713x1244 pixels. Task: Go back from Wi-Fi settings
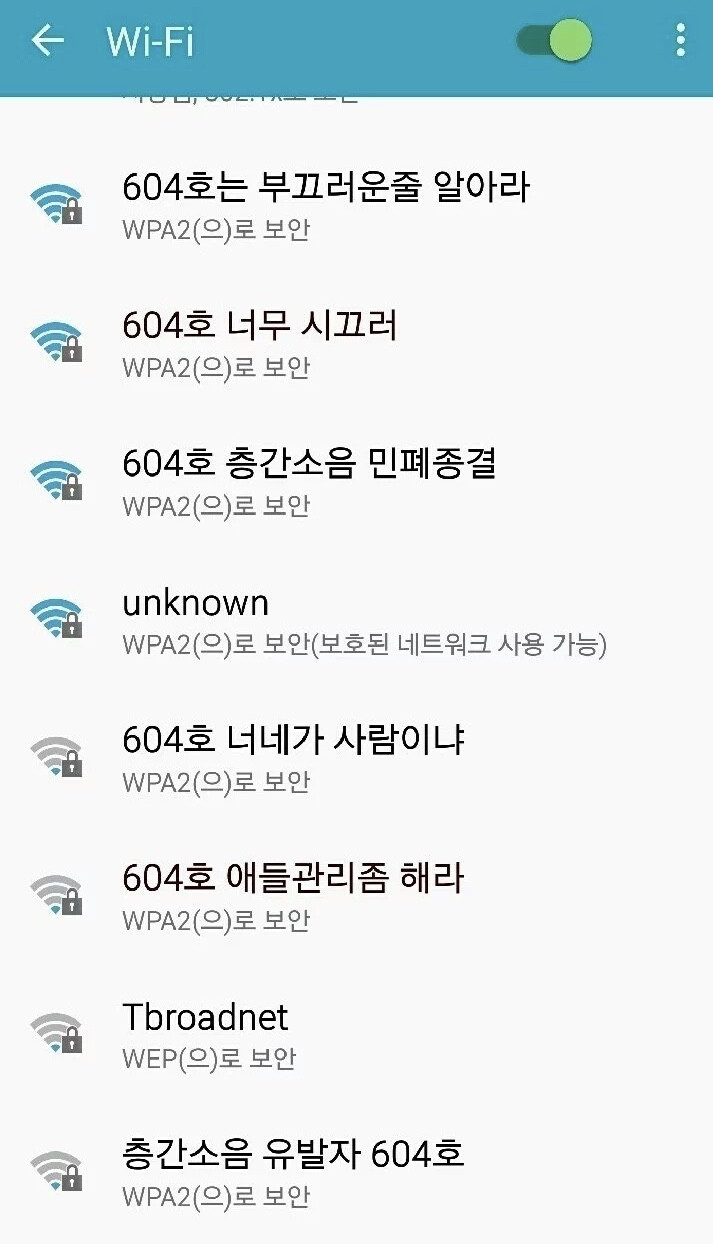[47, 41]
